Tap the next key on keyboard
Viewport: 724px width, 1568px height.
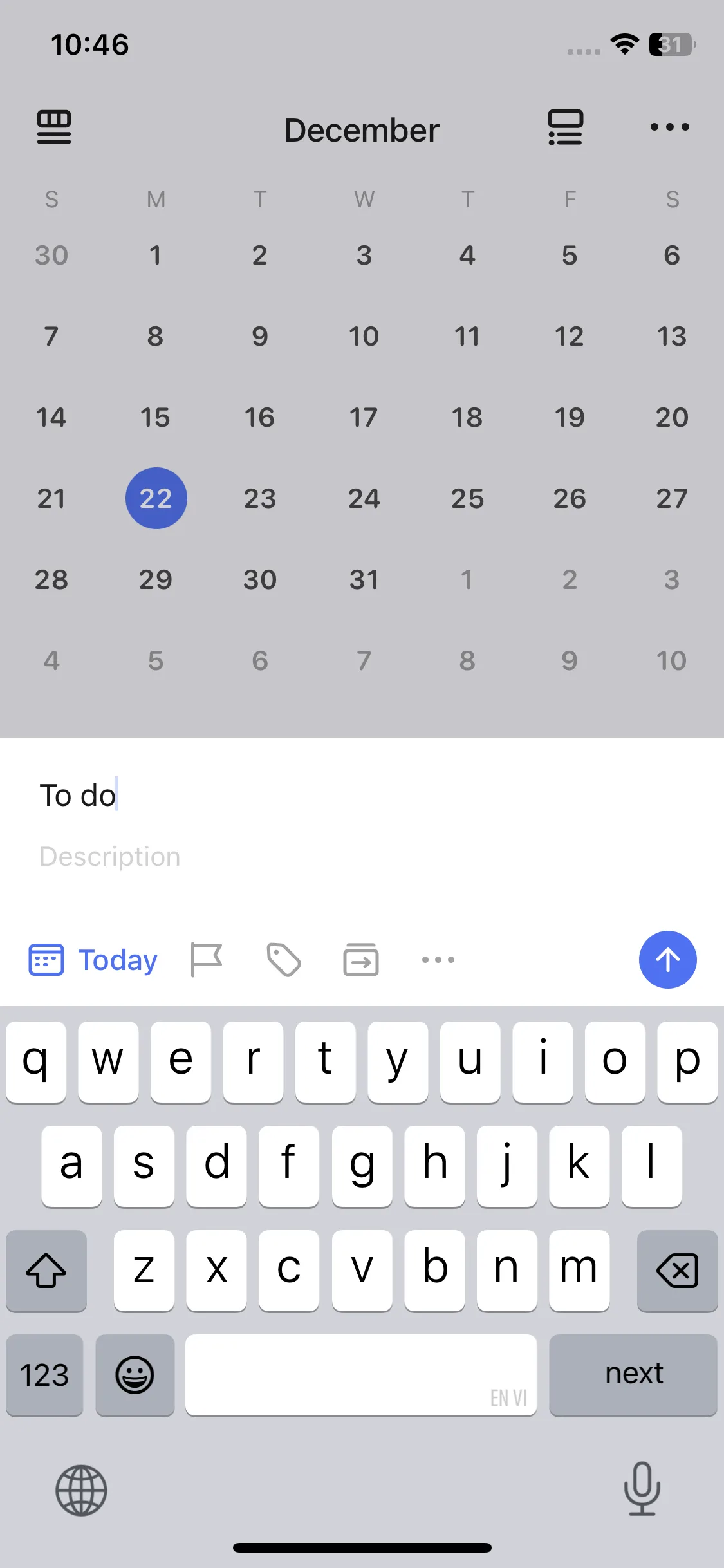633,1375
